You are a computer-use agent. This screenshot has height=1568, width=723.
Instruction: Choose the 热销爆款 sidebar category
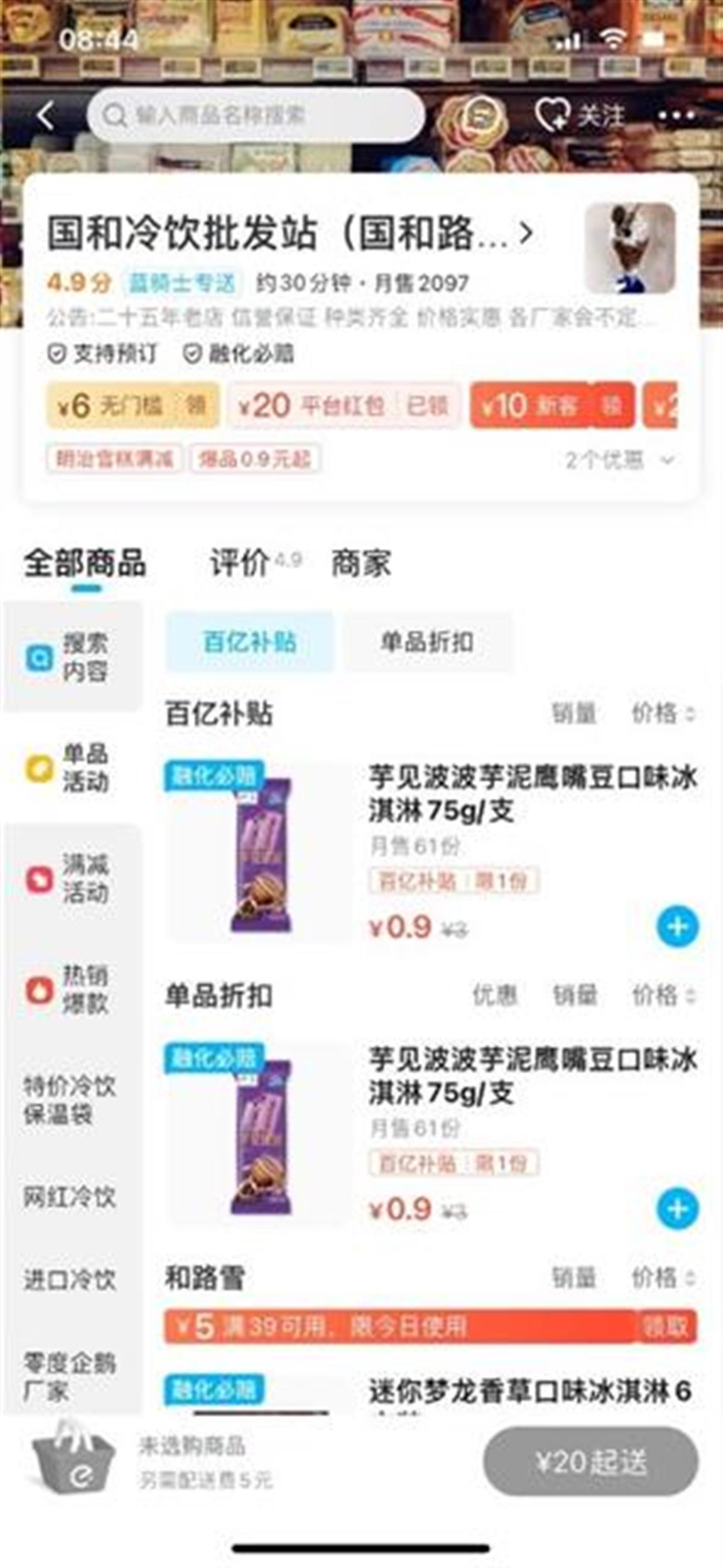point(72,990)
